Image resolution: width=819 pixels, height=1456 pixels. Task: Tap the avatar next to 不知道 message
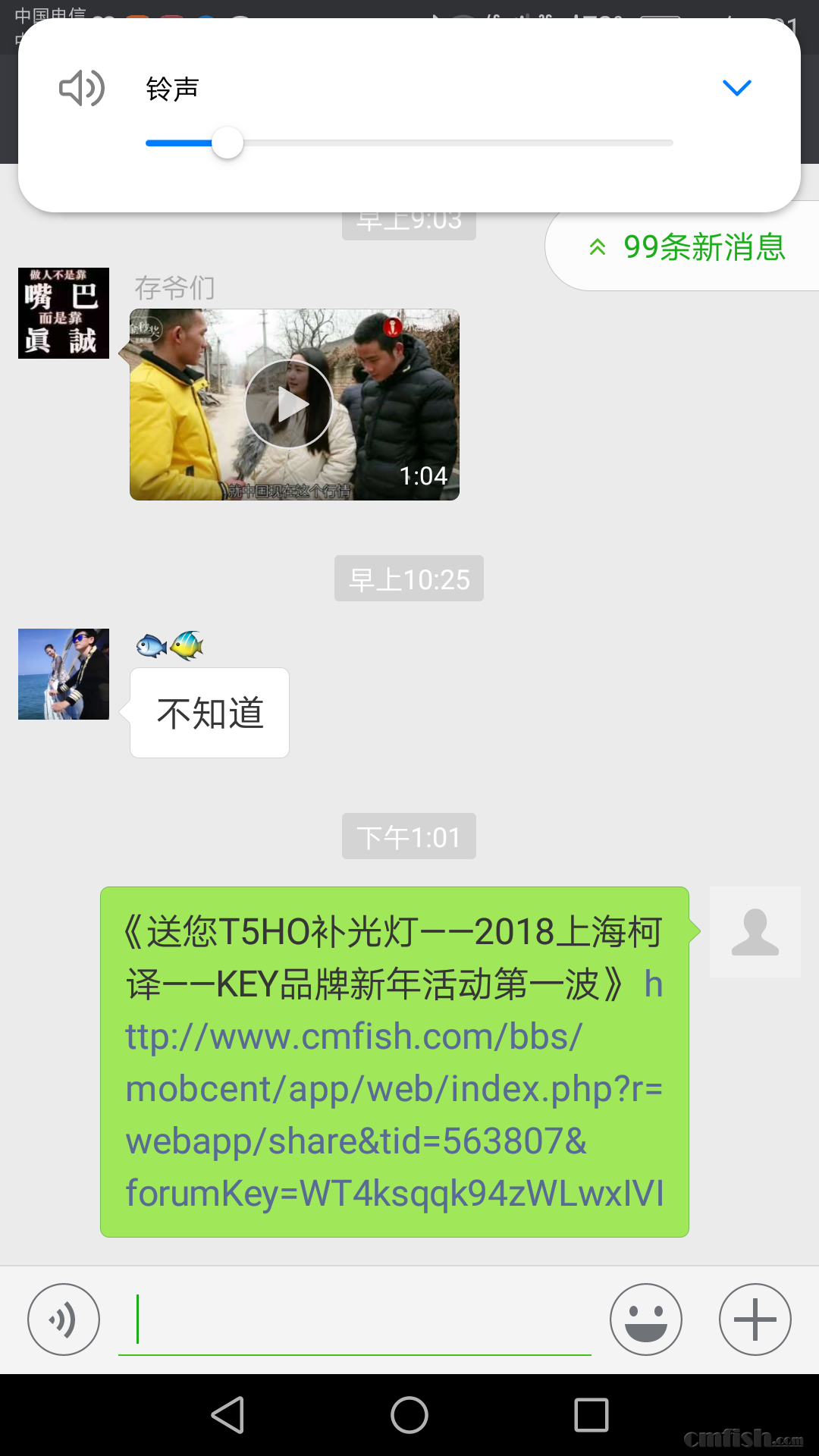pyautogui.click(x=63, y=674)
